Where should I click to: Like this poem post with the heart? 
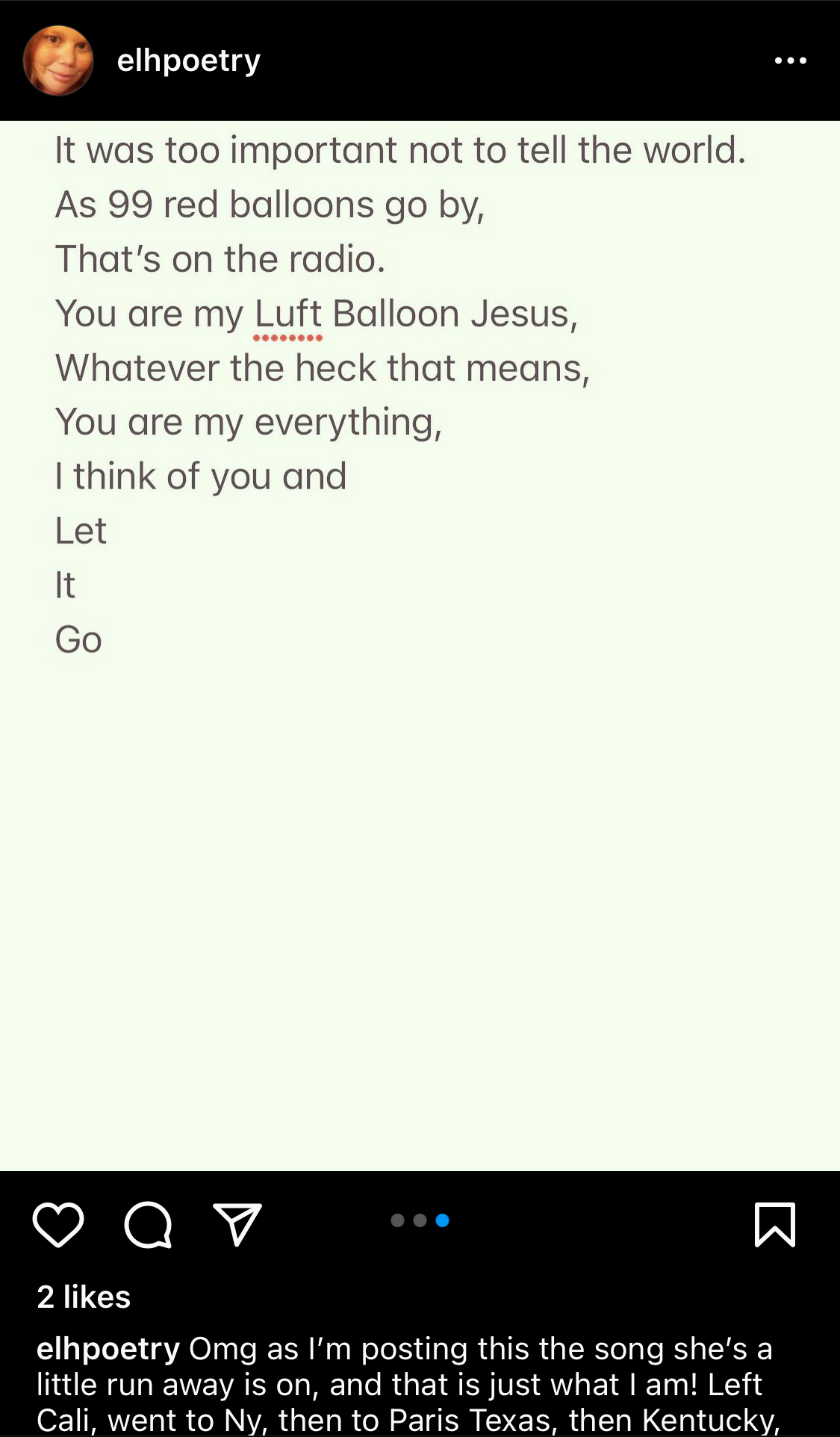[x=58, y=1225]
